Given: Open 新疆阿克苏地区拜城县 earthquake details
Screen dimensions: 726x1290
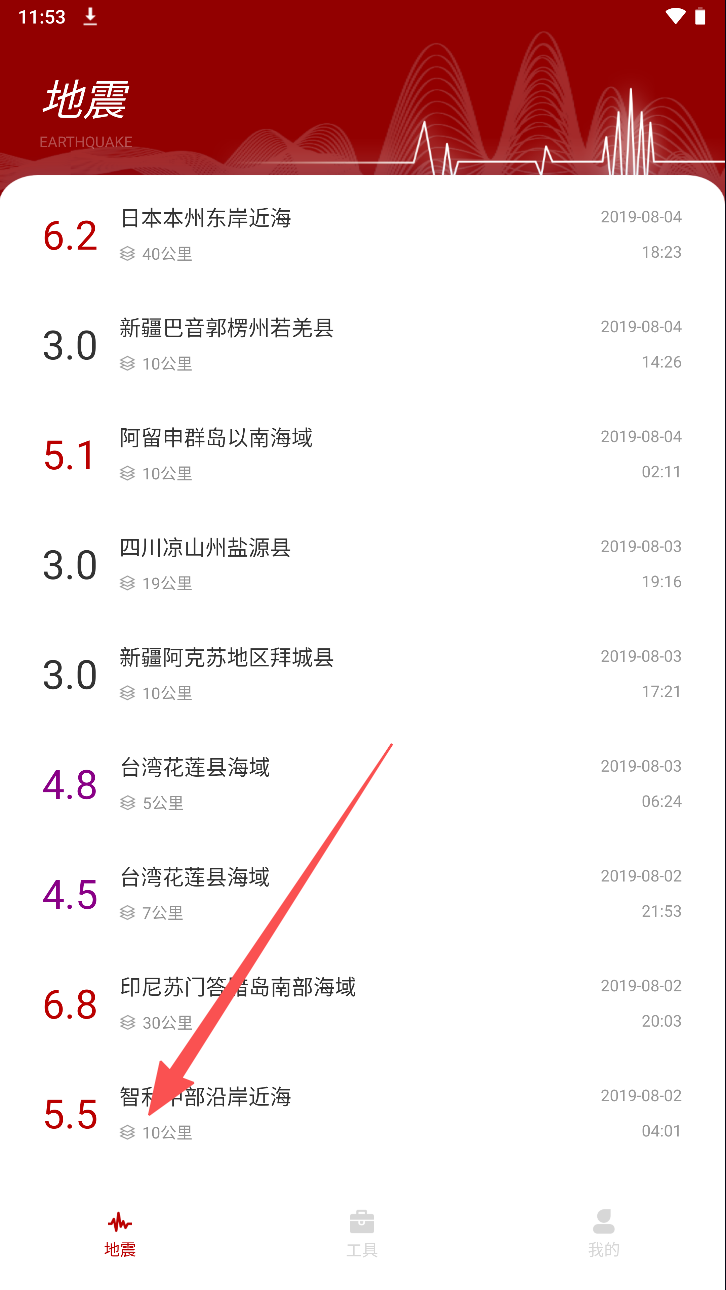Looking at the screenshot, I should click(x=362, y=675).
